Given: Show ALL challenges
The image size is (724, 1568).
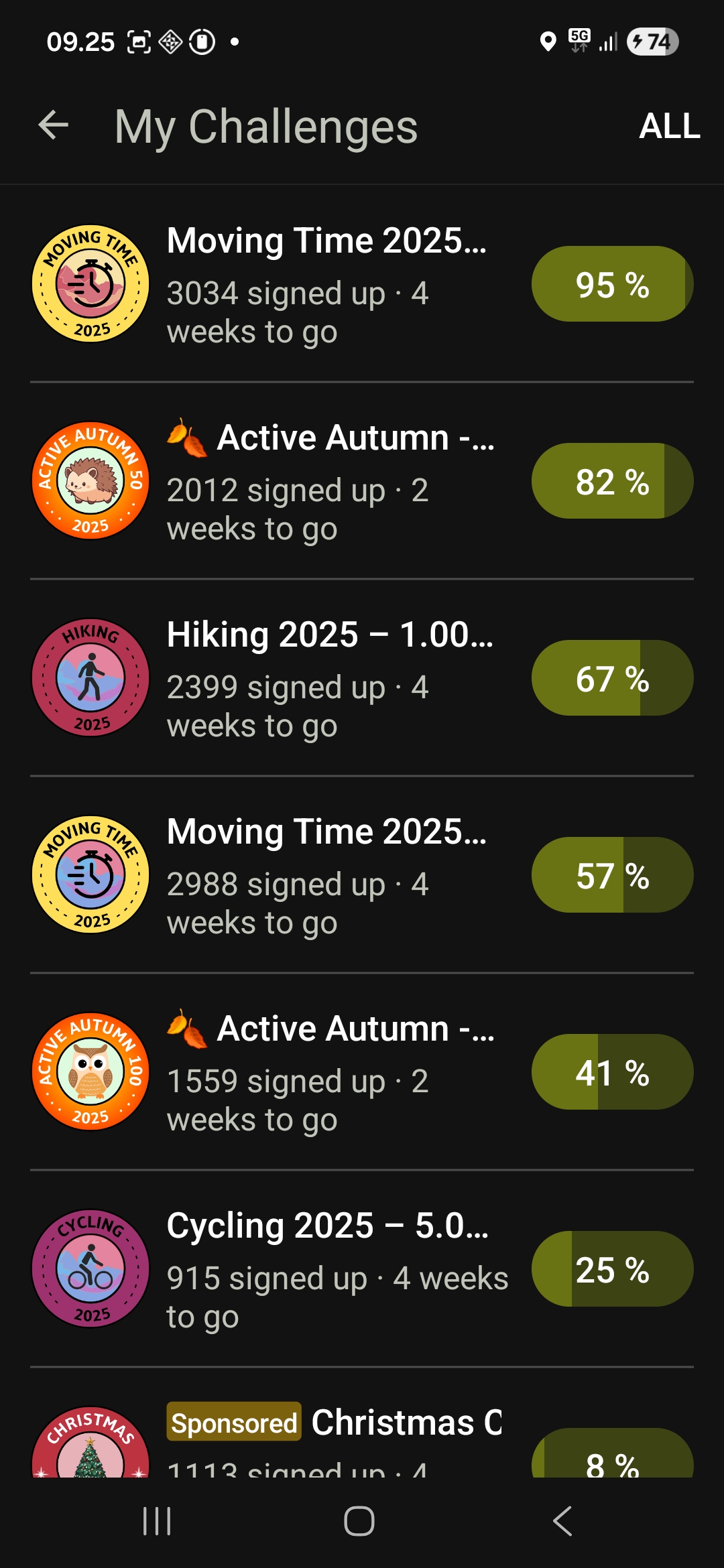Looking at the screenshot, I should [669, 126].
